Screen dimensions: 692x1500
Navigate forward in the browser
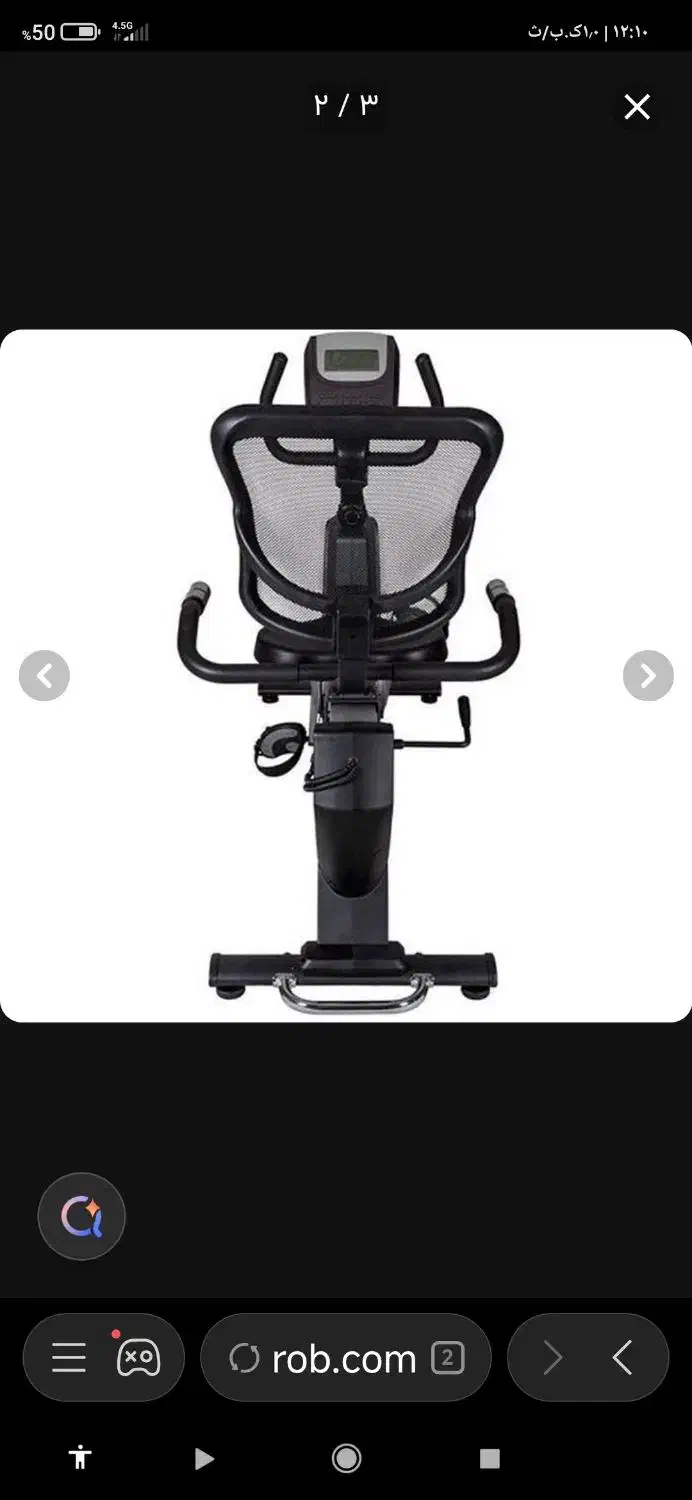[x=552, y=1358]
